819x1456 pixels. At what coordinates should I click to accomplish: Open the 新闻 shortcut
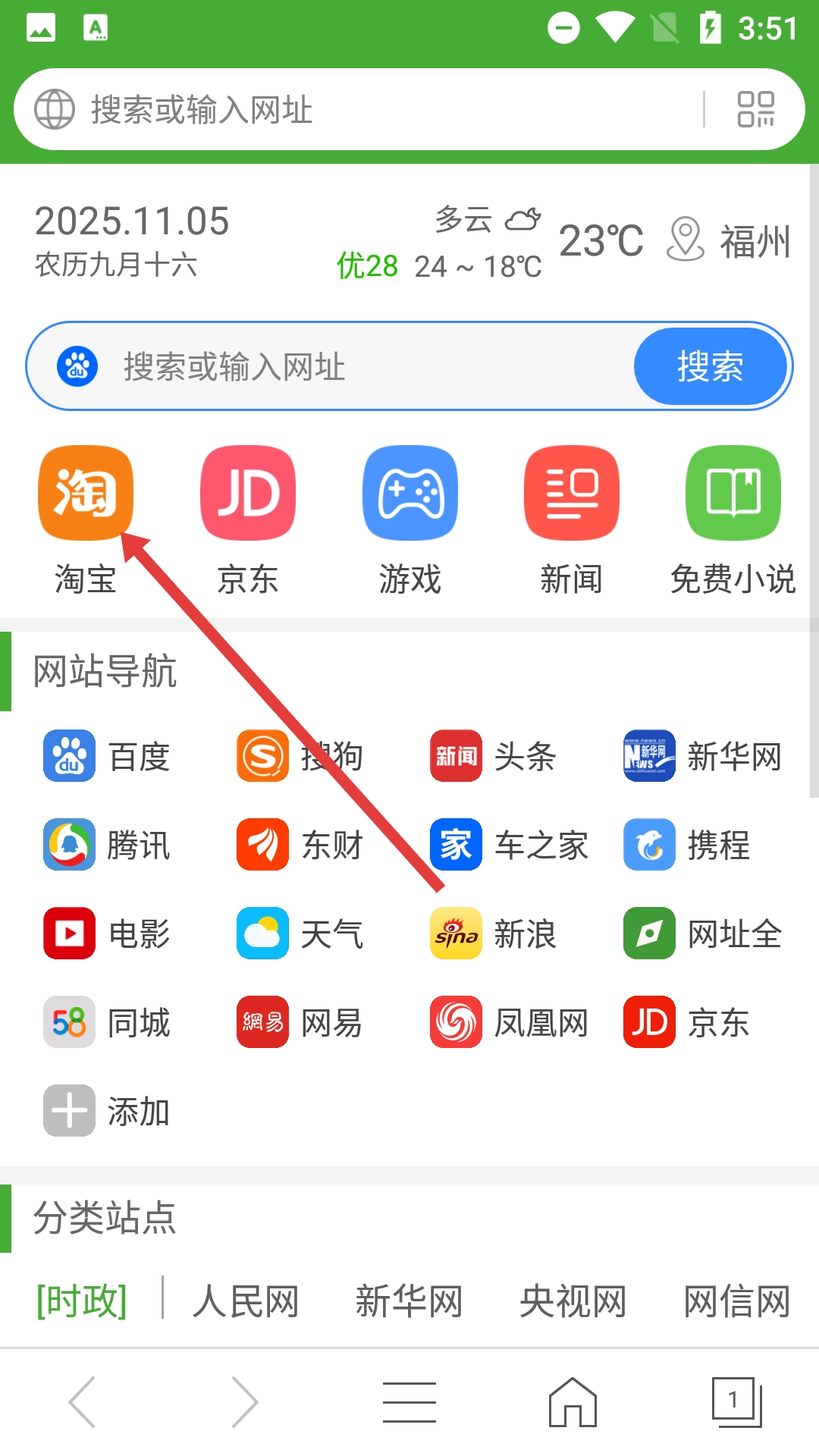571,493
